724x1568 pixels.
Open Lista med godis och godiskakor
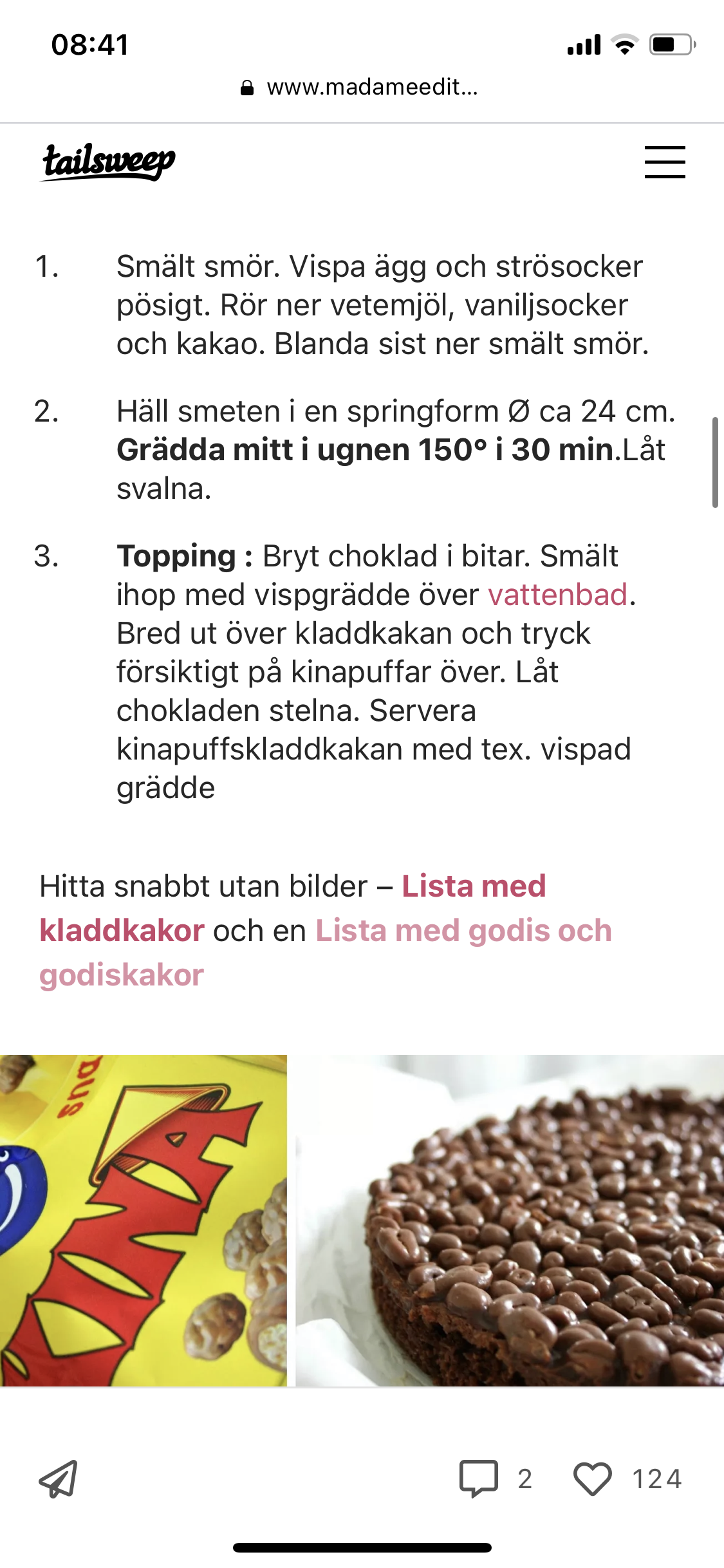click(326, 953)
